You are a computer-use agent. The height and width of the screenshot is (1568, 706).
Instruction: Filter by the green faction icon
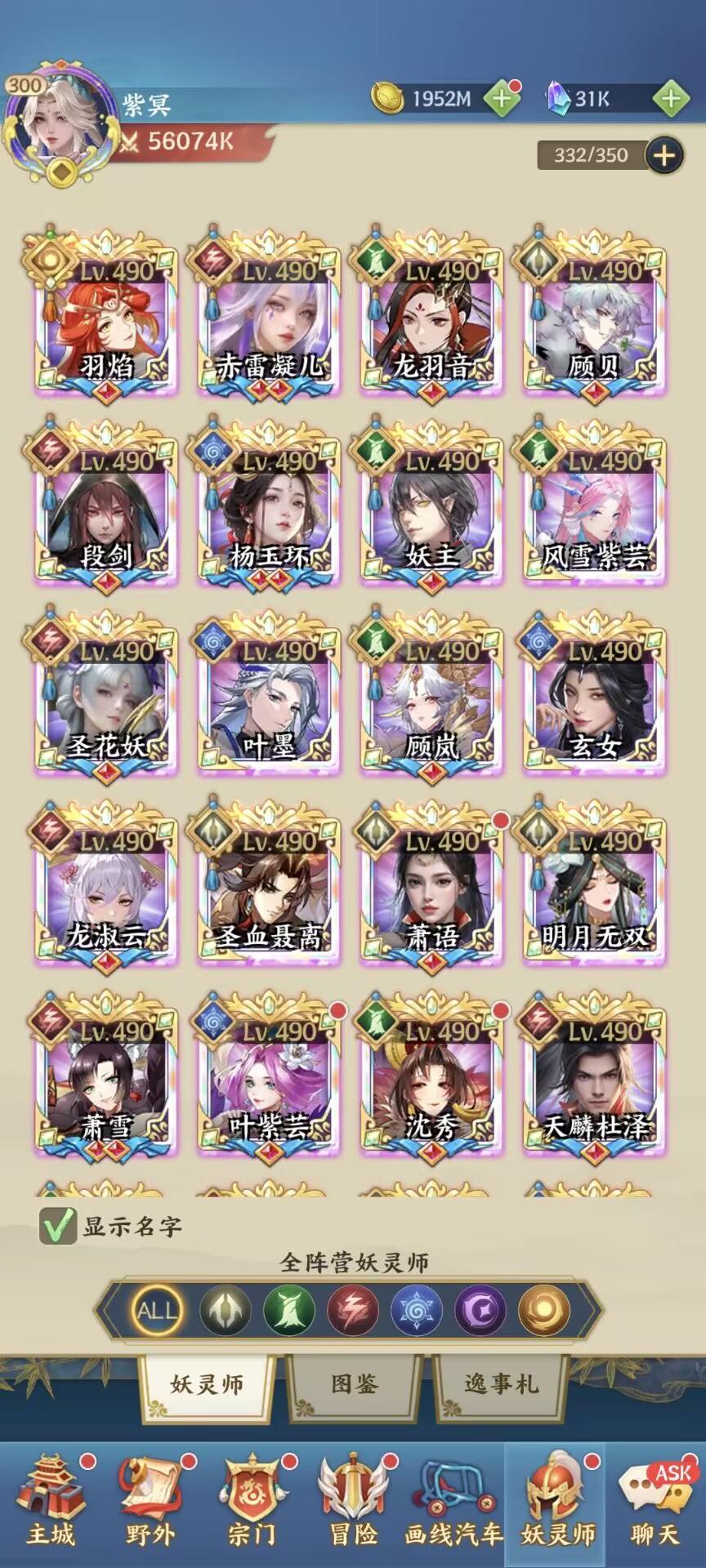[289, 1311]
